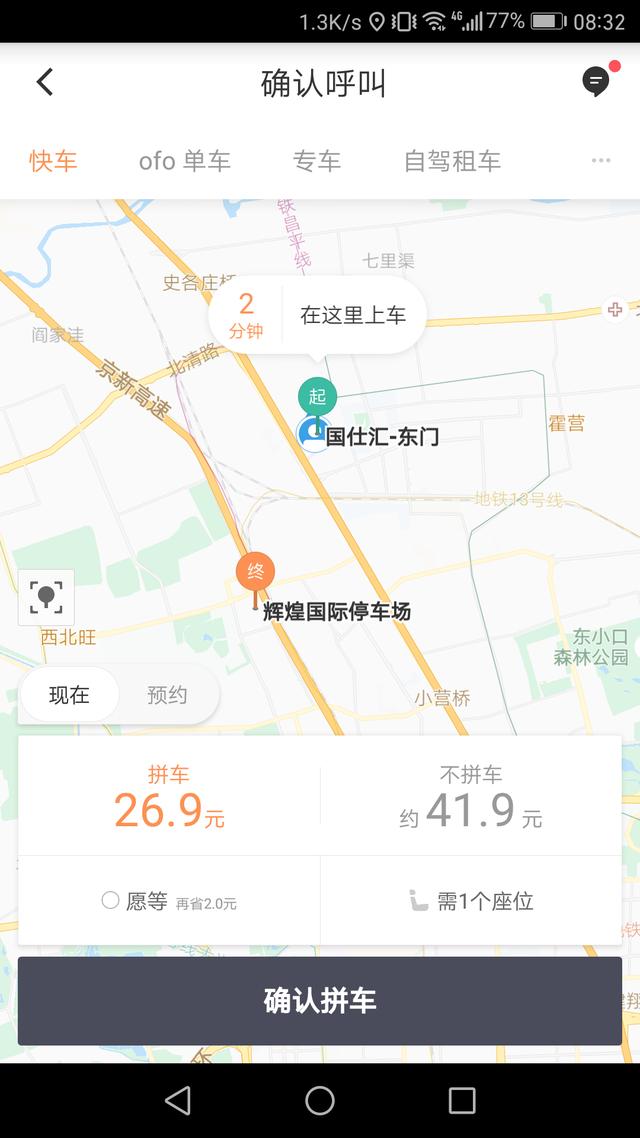The height and width of the screenshot is (1138, 640).
Task: Open the 自驾租车 tab
Action: 453,161
